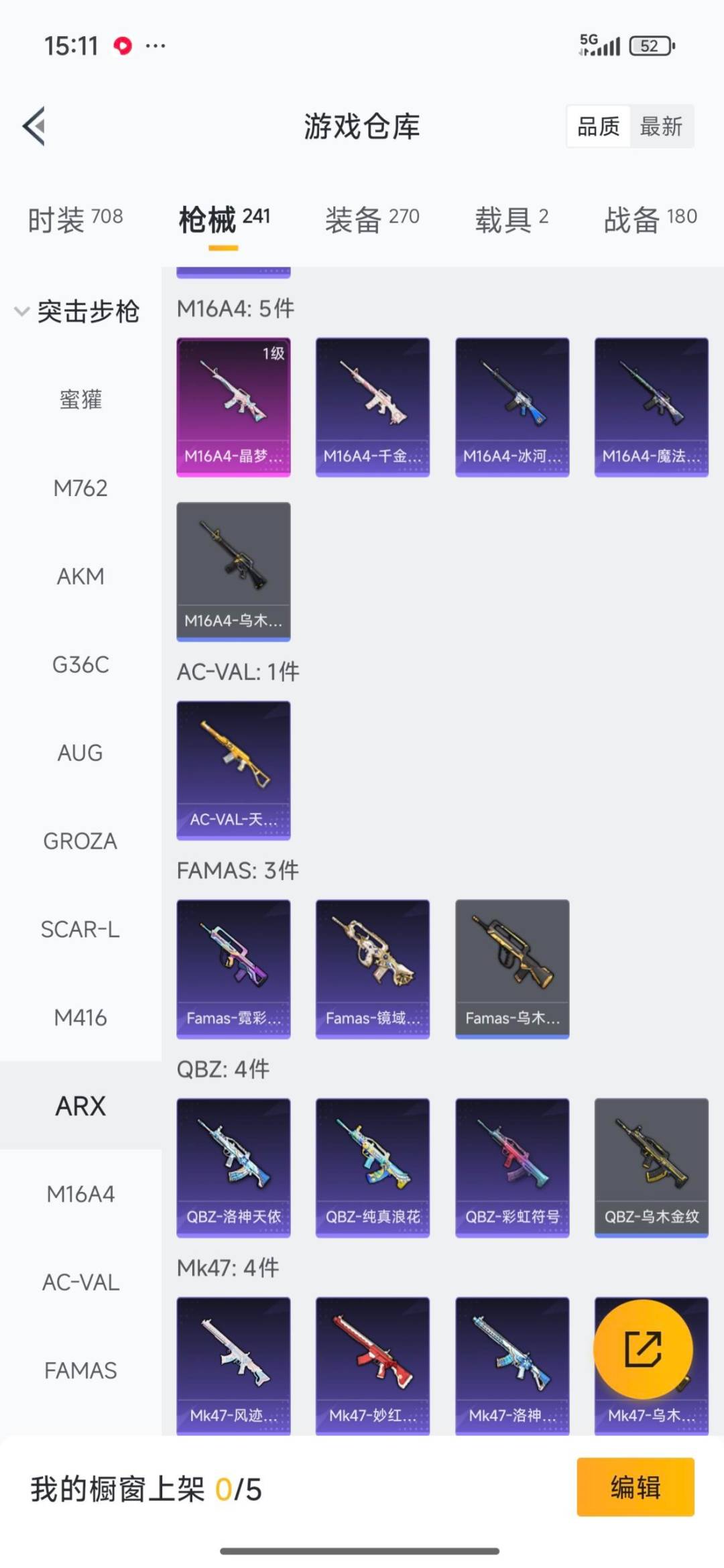Open the QBZ-乌木金纹 skin card
Viewport: 724px width, 1568px height.
(651, 1167)
